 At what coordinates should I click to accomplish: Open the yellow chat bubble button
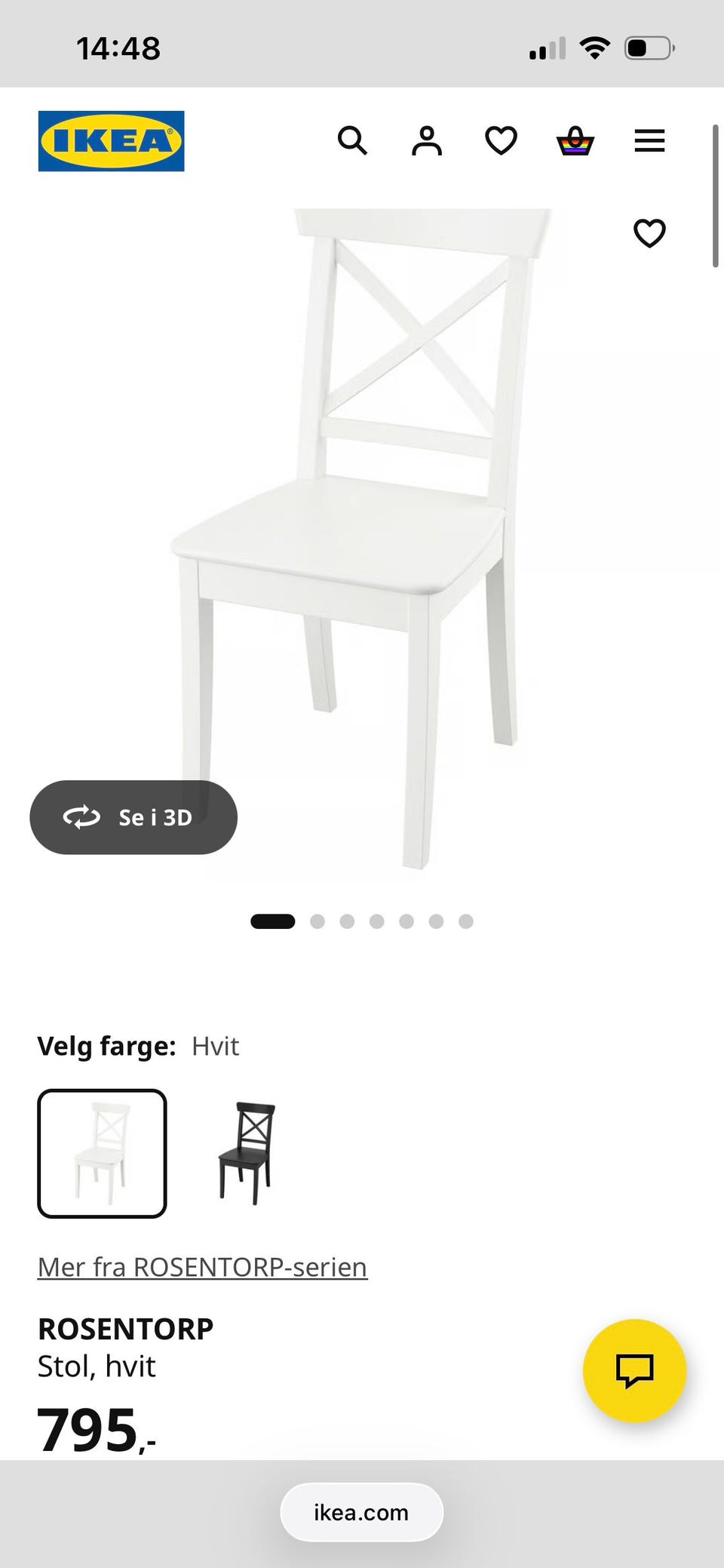(x=634, y=1370)
